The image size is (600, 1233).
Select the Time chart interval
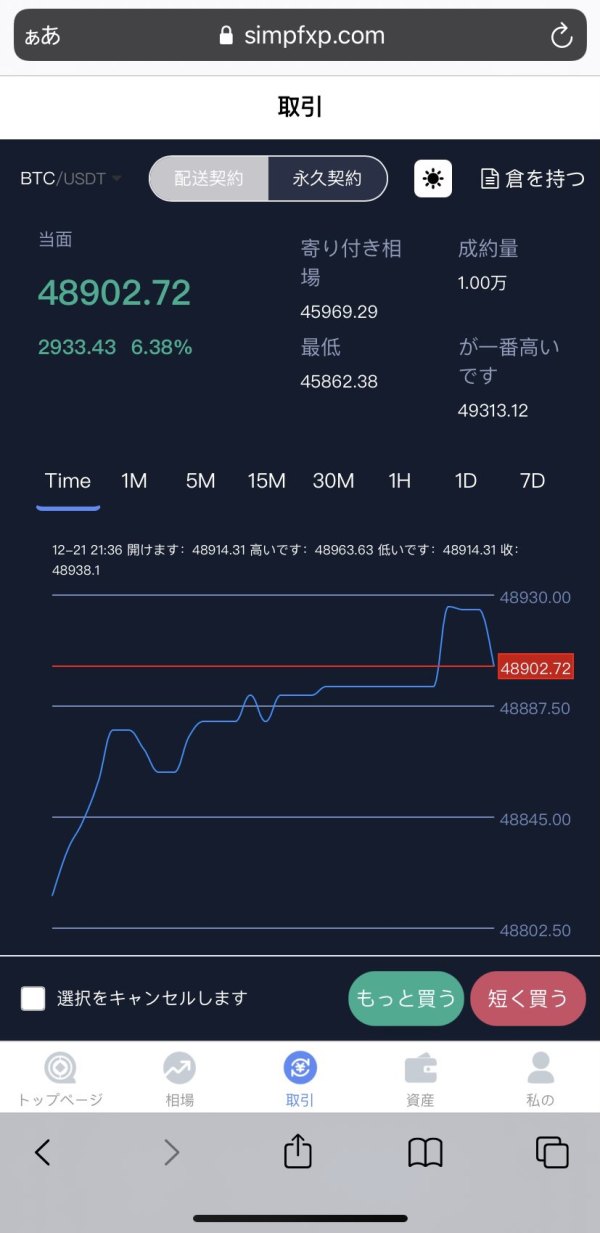(68, 481)
